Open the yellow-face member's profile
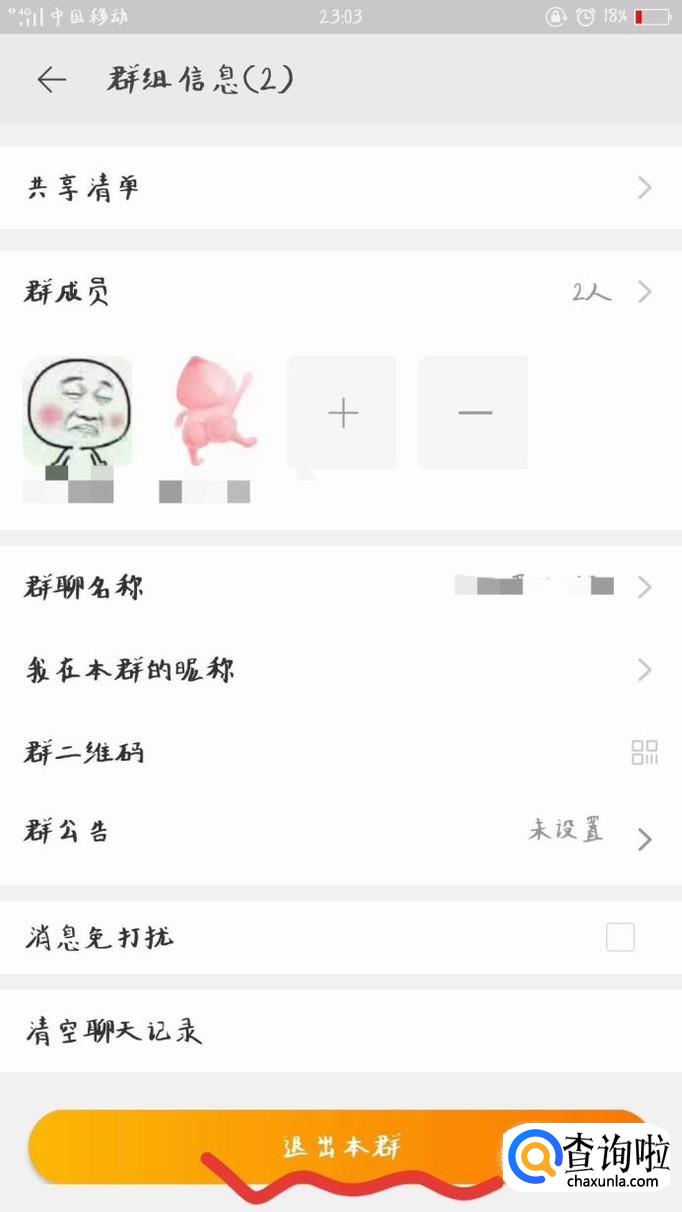 point(78,412)
